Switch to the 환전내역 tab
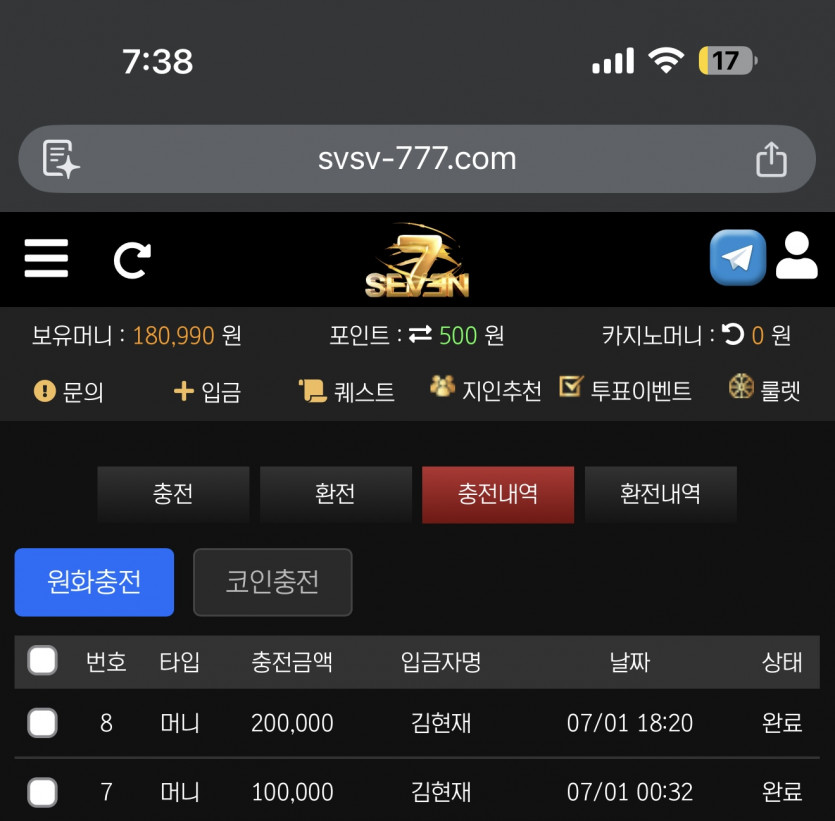The width and height of the screenshot is (835, 821). pos(660,494)
